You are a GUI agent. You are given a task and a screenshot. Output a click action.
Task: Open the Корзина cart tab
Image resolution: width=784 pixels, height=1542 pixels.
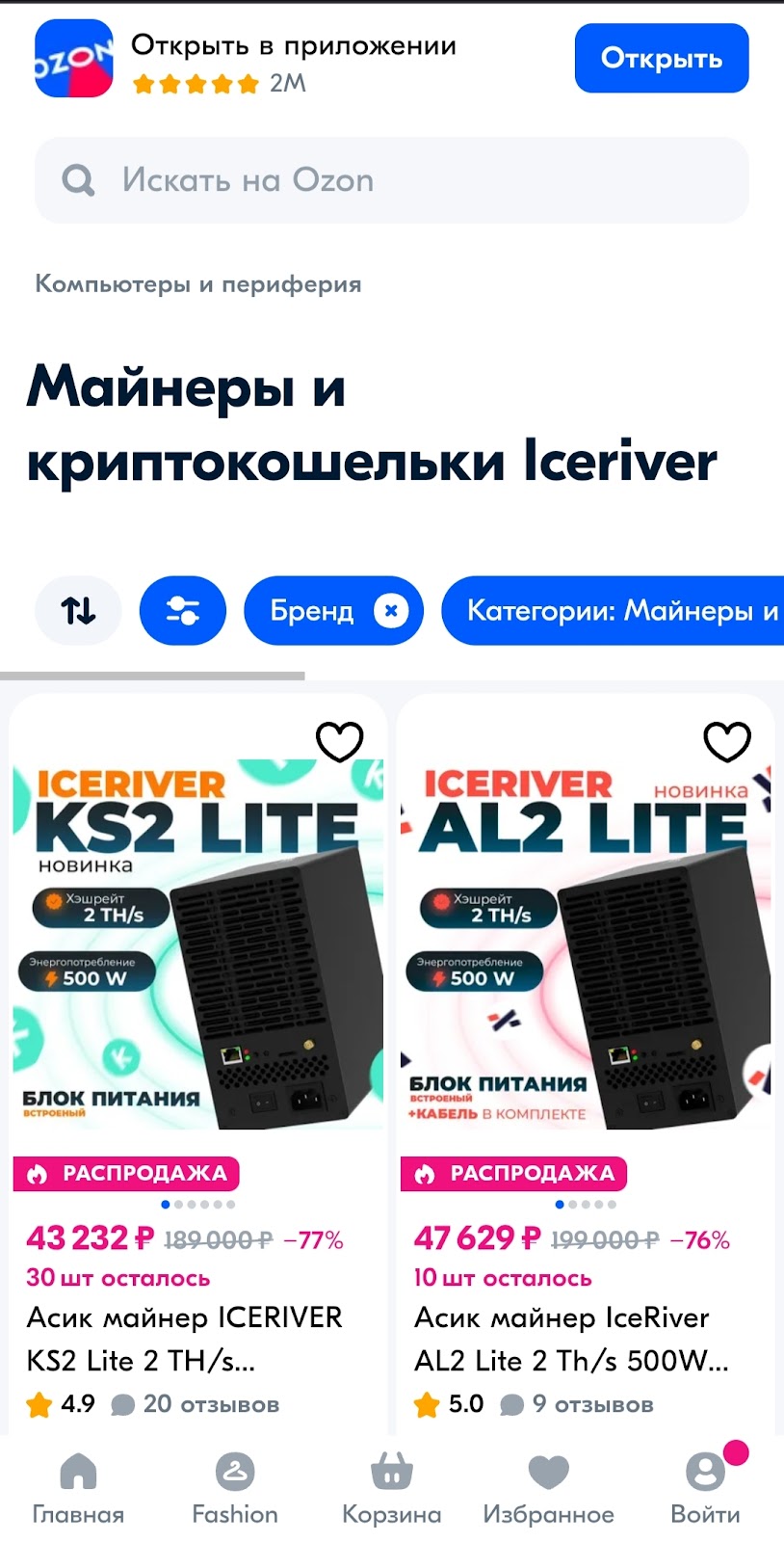(x=391, y=1489)
